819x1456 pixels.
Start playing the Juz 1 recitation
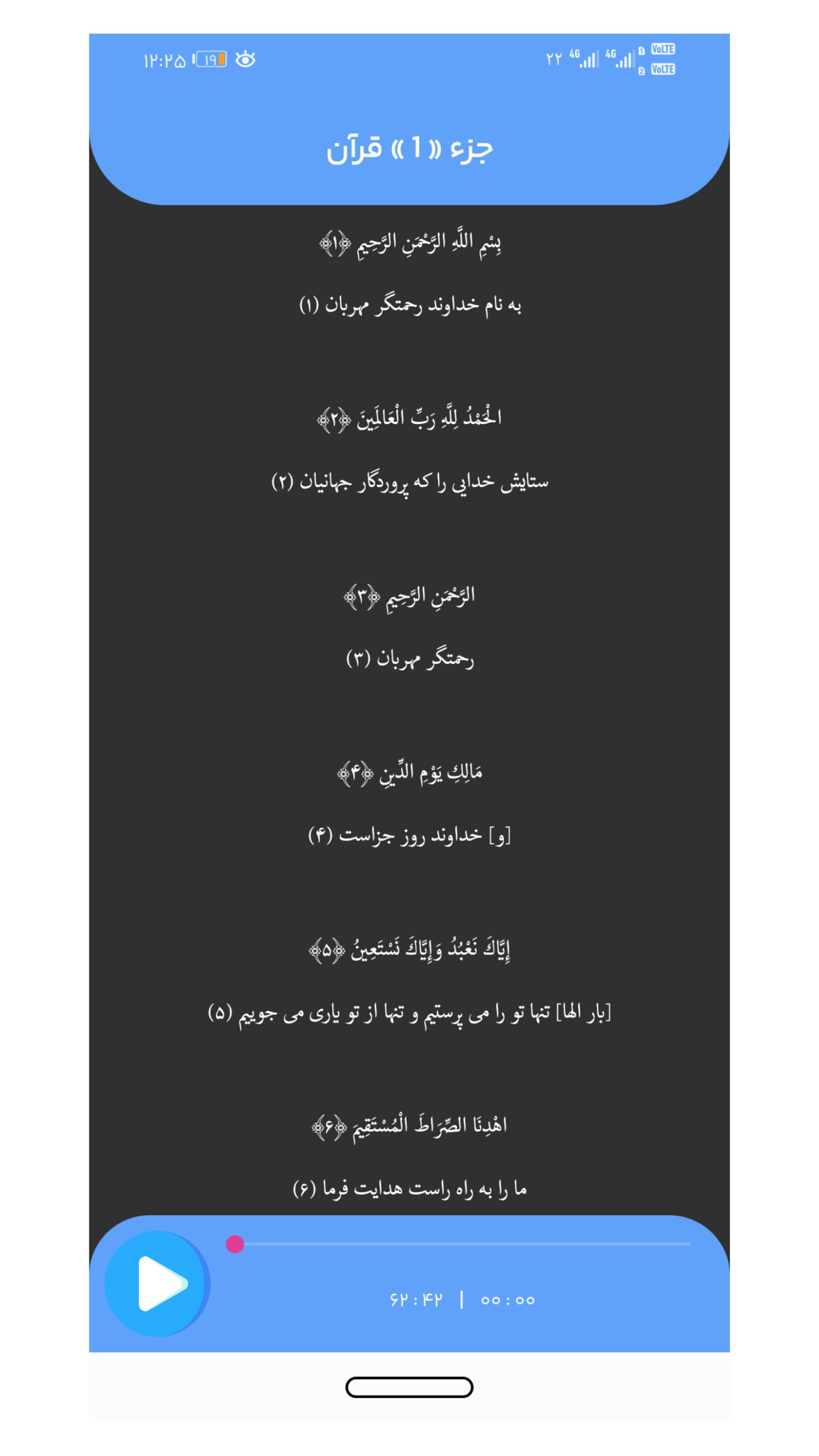click(156, 1283)
